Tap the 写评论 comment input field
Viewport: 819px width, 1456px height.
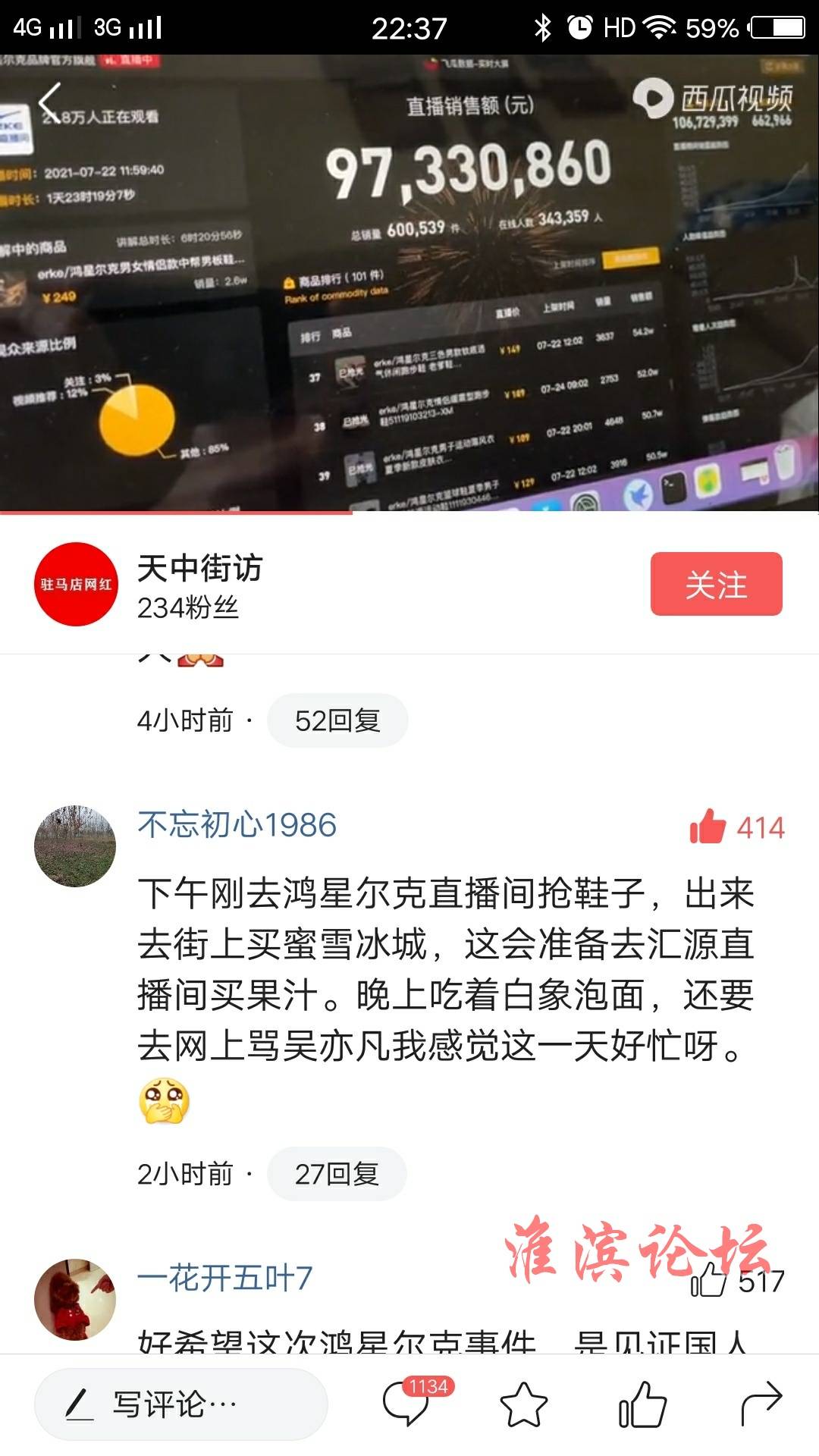[180, 1404]
